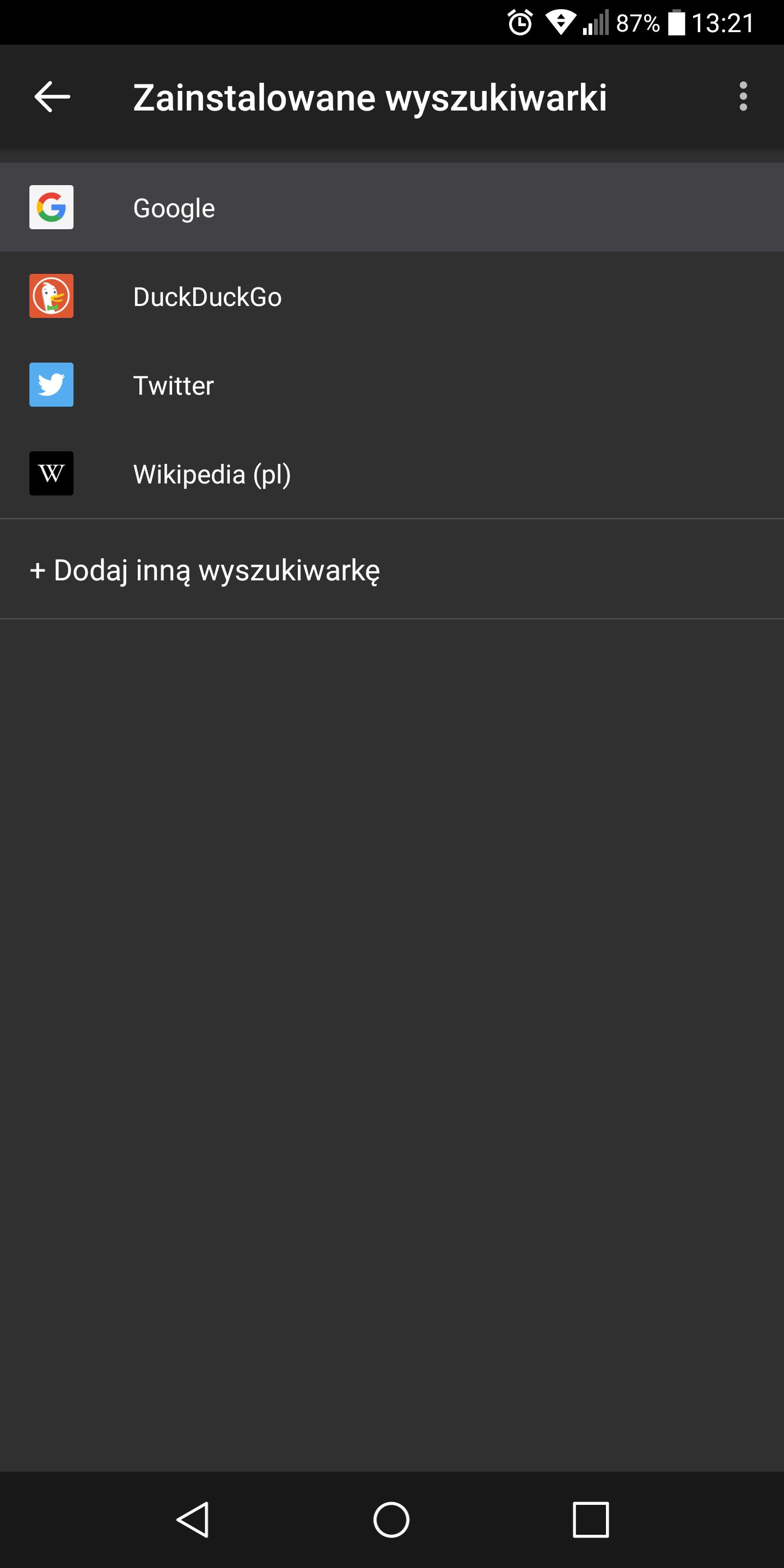Viewport: 784px width, 1568px height.
Task: Open the three-dot overflow menu
Action: 743,97
